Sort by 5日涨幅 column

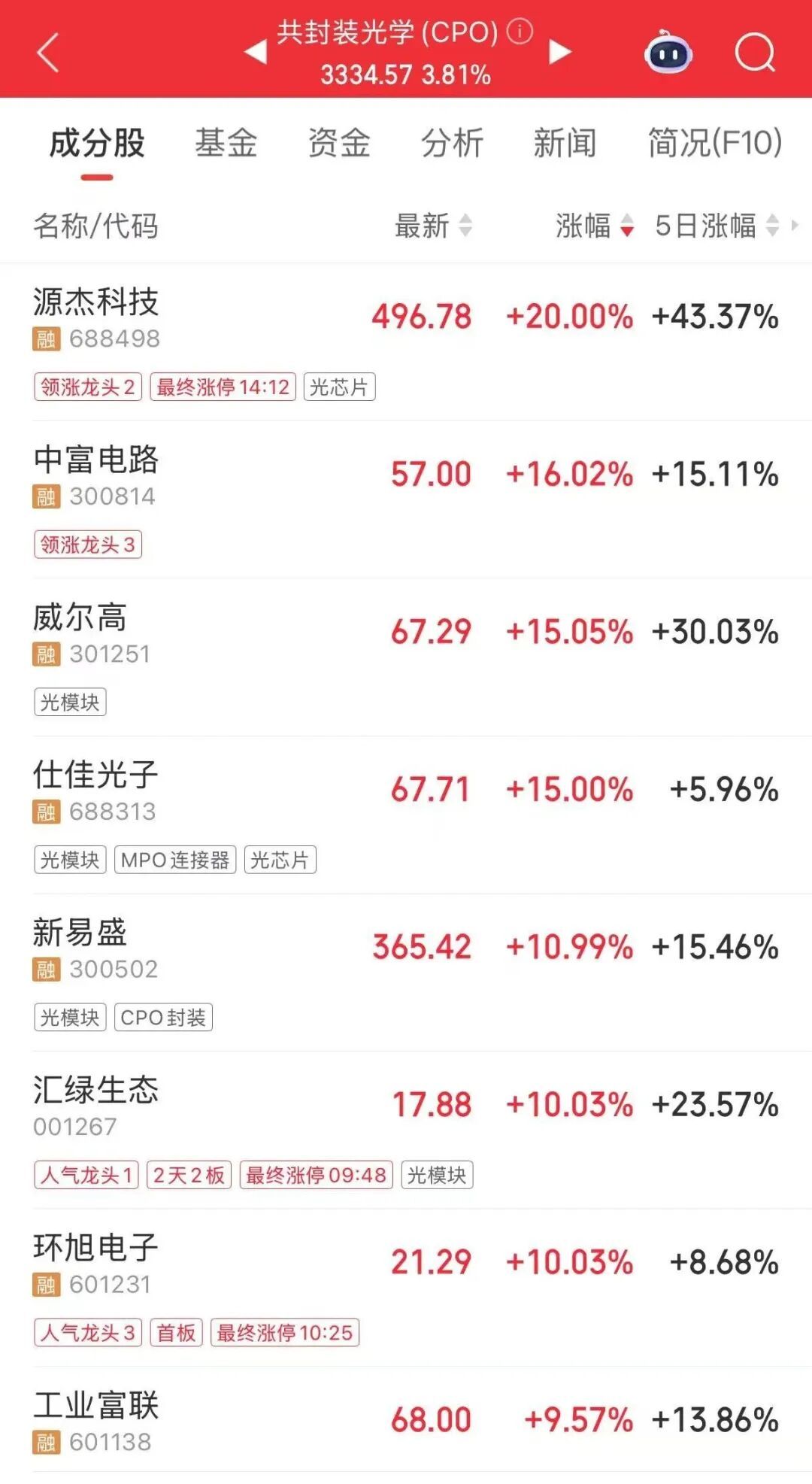(x=716, y=226)
